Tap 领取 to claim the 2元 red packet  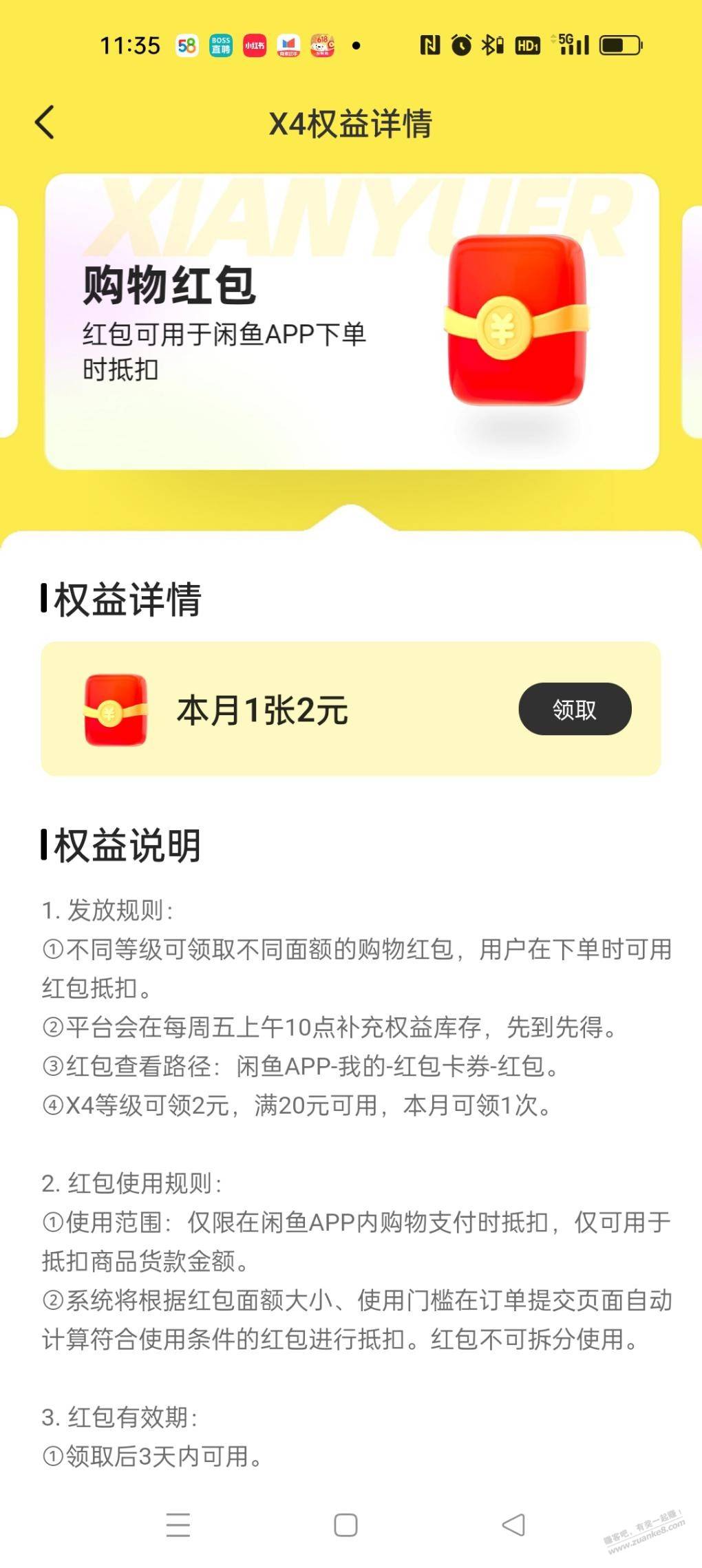pyautogui.click(x=575, y=709)
